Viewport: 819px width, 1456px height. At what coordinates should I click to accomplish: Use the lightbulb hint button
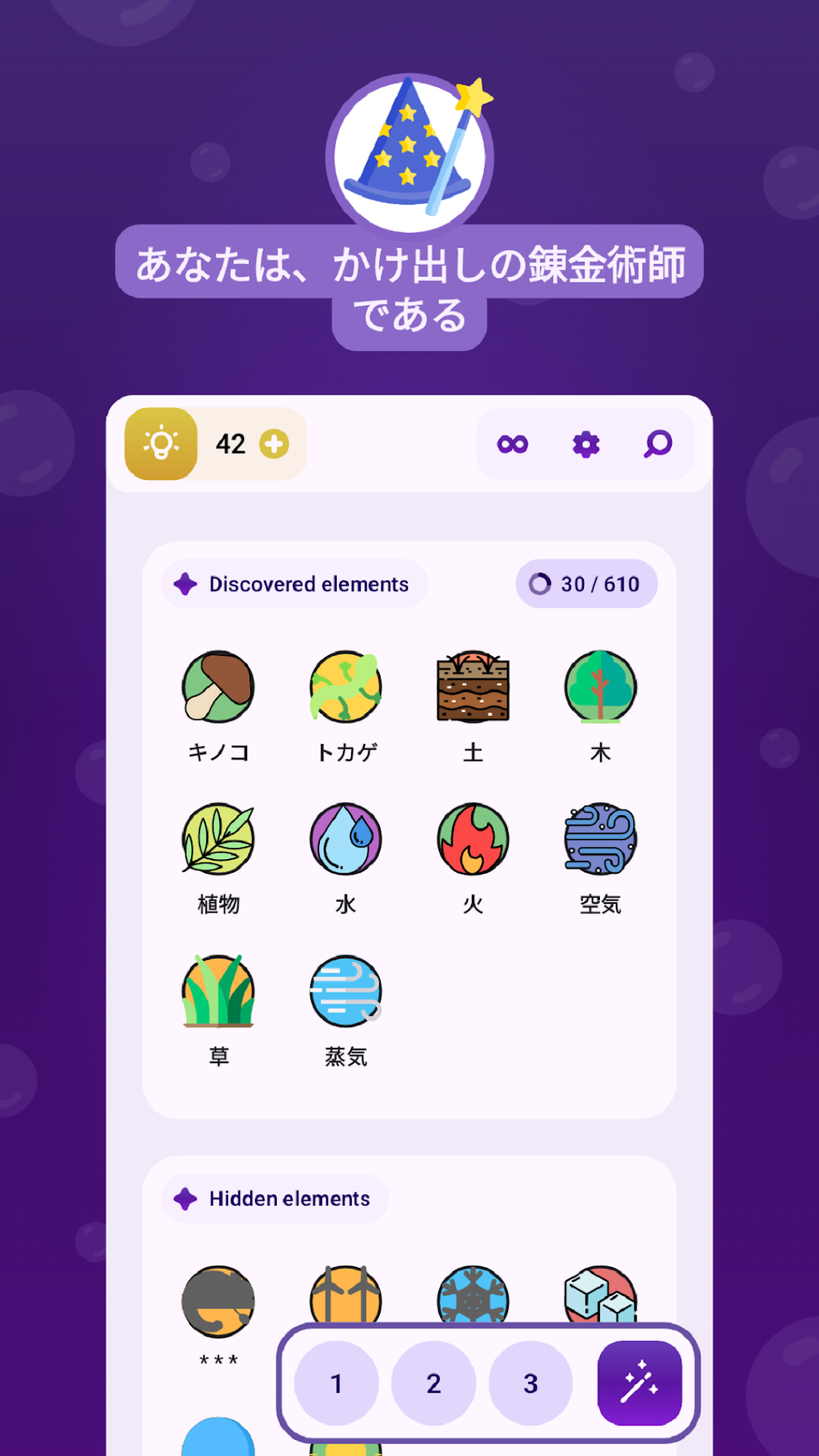[161, 444]
